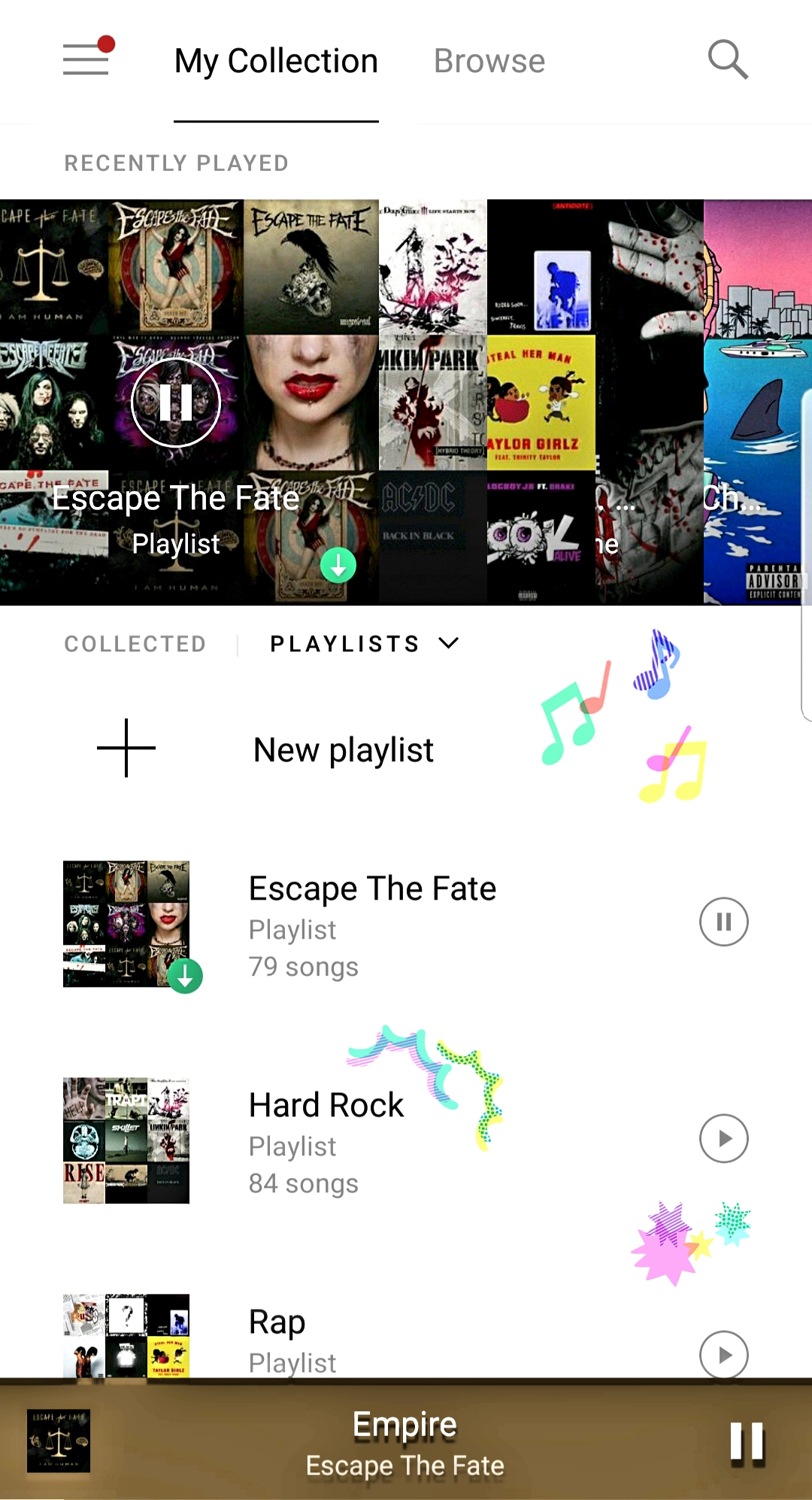Open the Empire now-playing bar
Viewport: 812px width, 1500px height.
(404, 1443)
